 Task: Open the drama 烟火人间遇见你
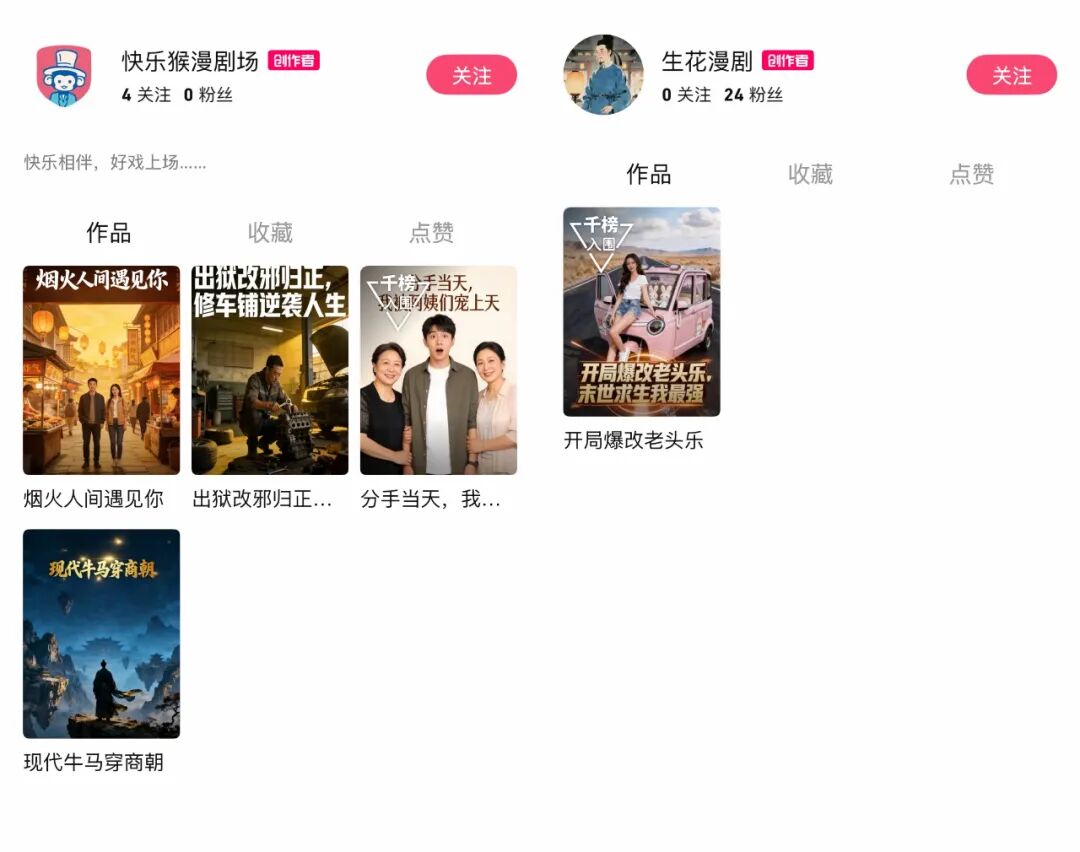coord(101,370)
